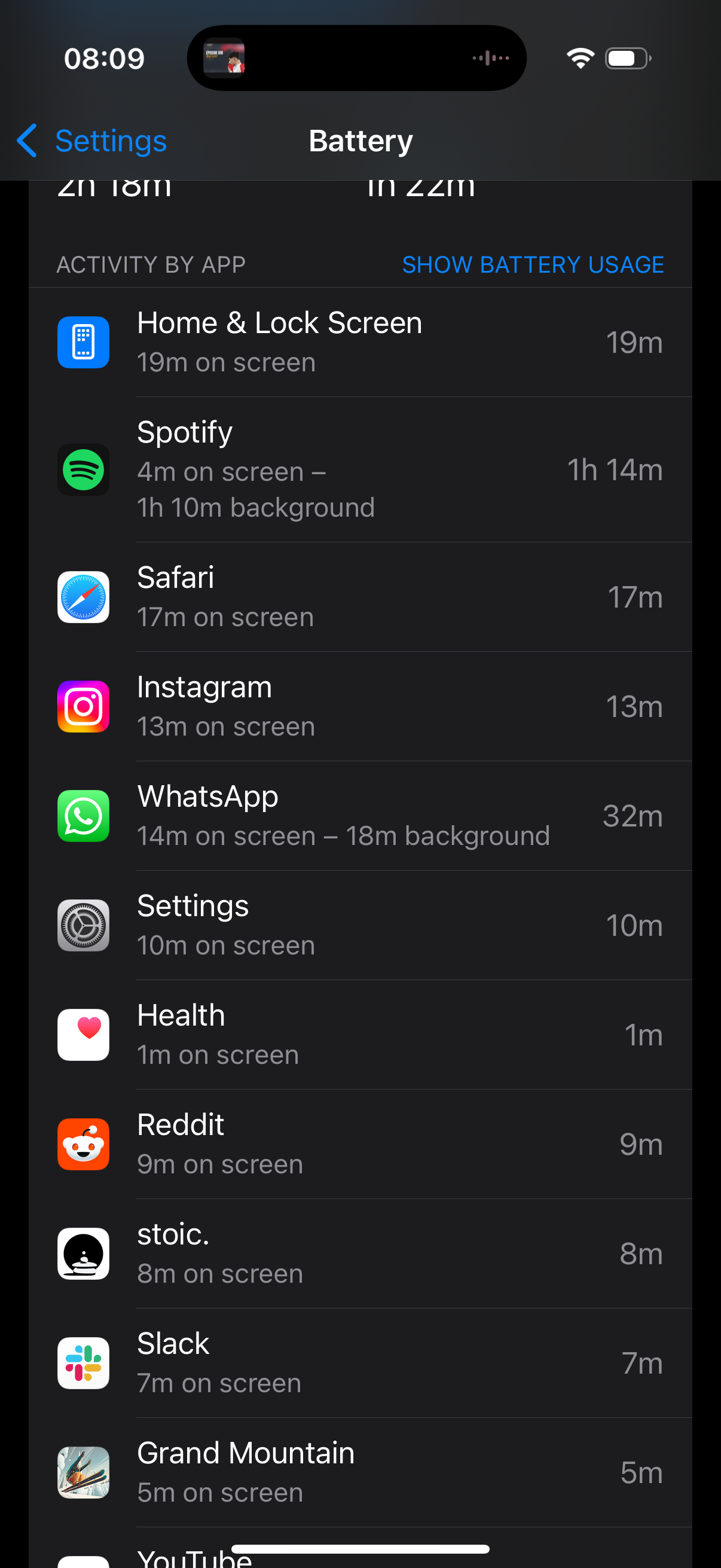Image resolution: width=721 pixels, height=1568 pixels.
Task: Select the stoic. activity row
Action: (x=360, y=1254)
